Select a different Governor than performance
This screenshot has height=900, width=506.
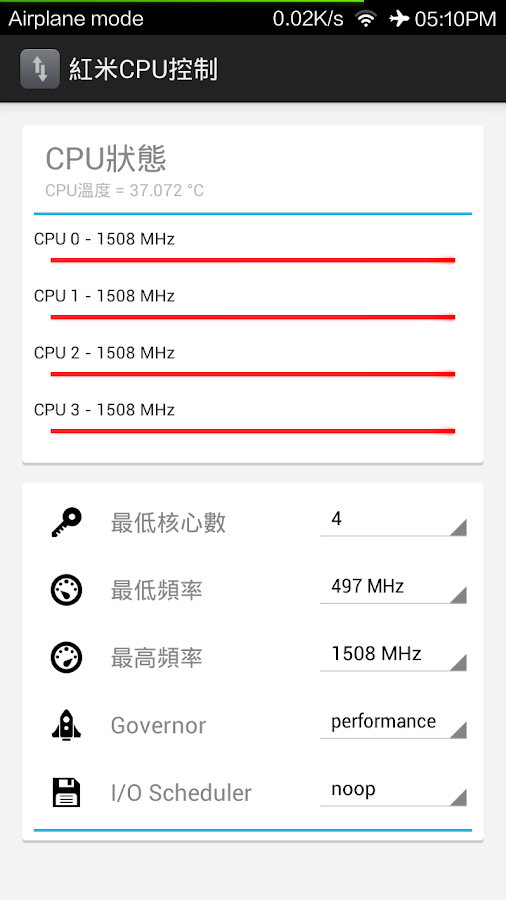[393, 722]
